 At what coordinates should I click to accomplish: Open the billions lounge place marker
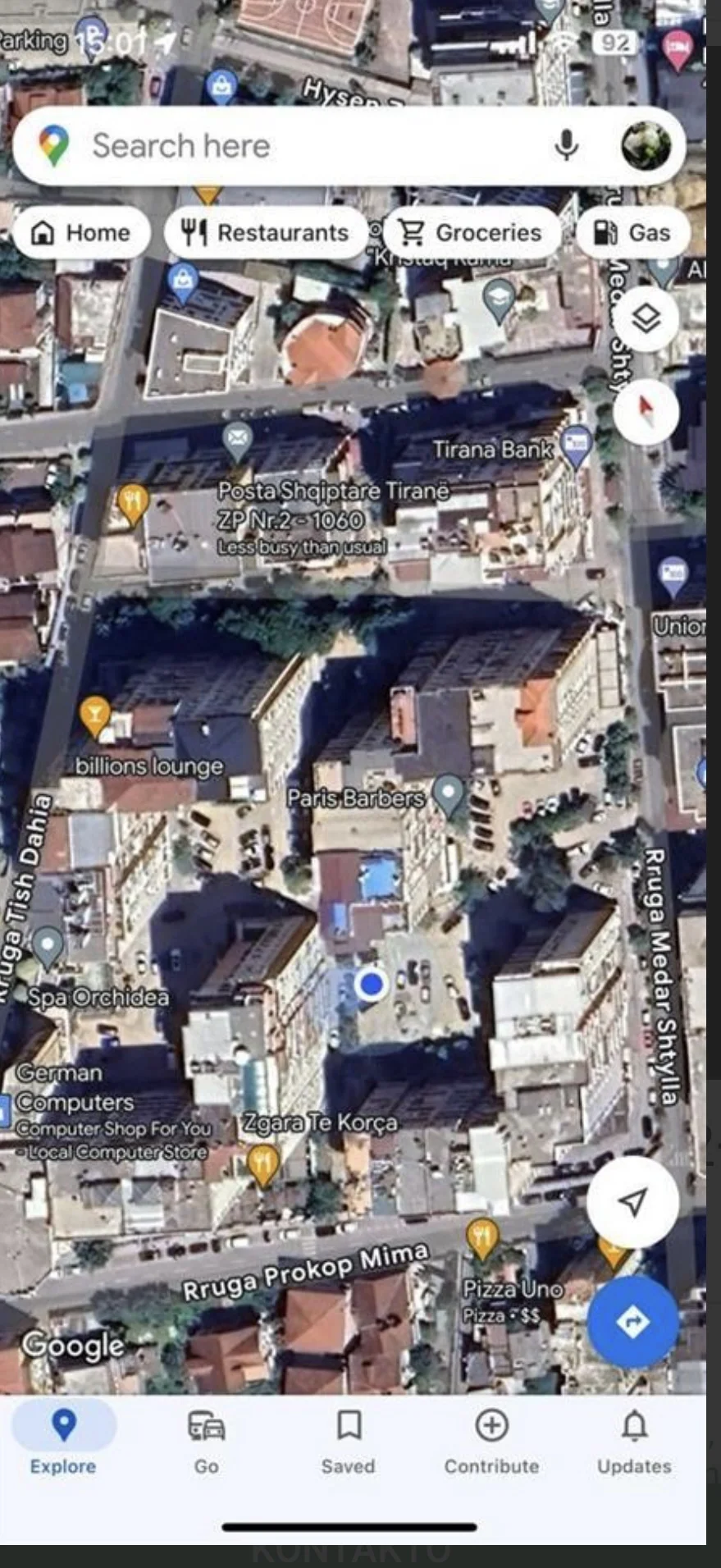tap(94, 715)
